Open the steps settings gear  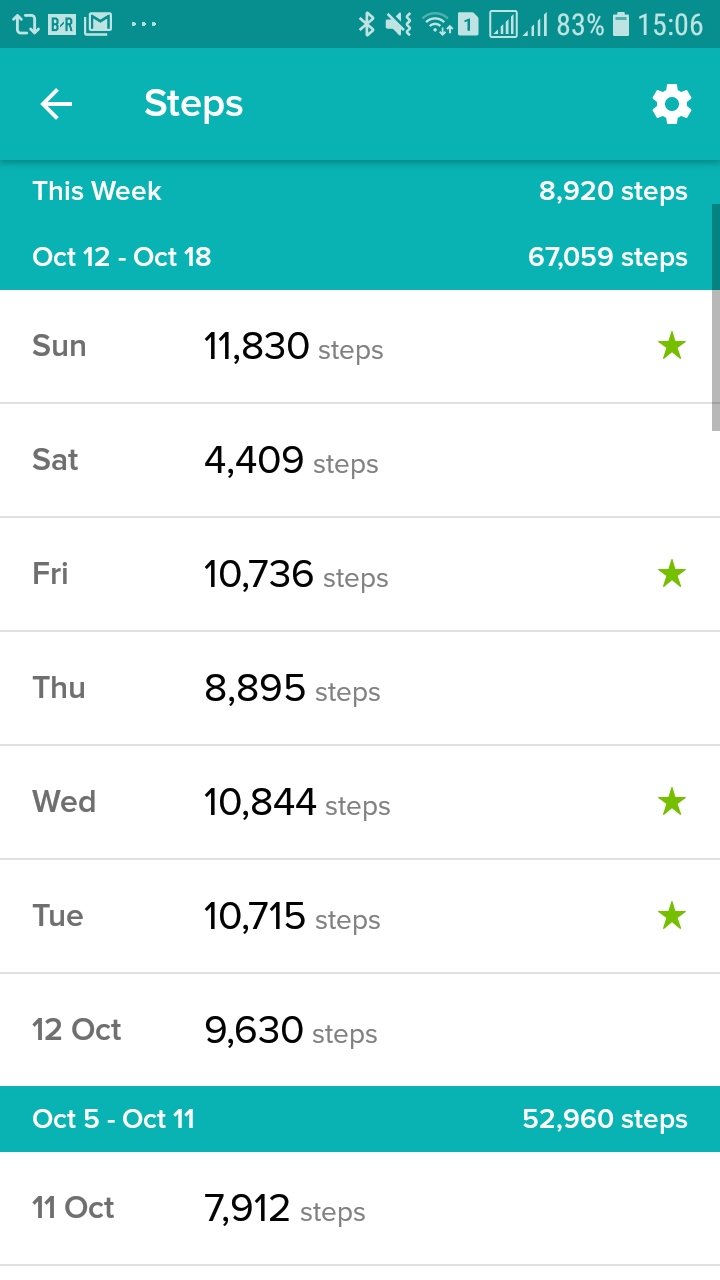coord(671,104)
